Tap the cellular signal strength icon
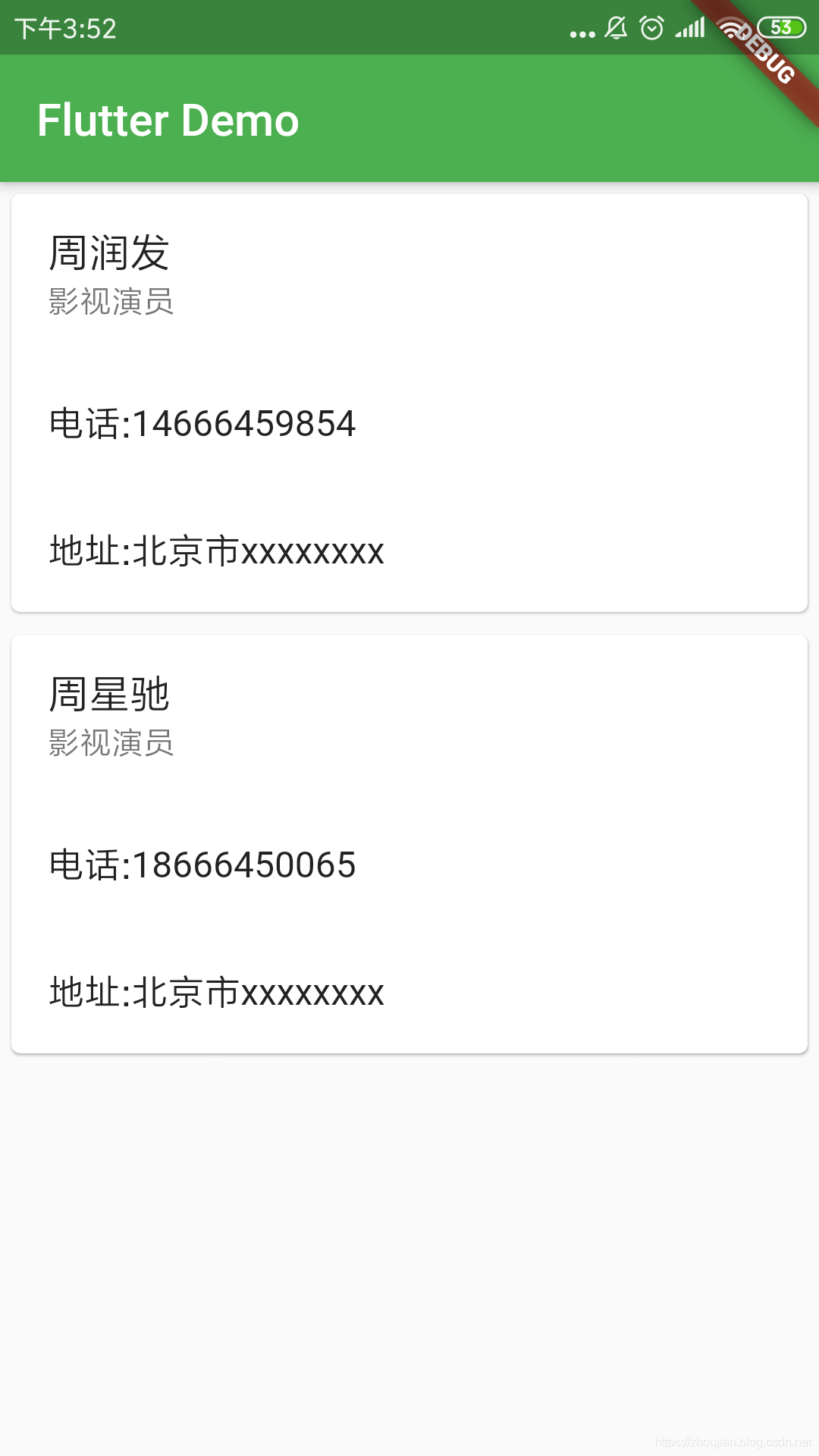Image resolution: width=819 pixels, height=1456 pixels. 692,27
